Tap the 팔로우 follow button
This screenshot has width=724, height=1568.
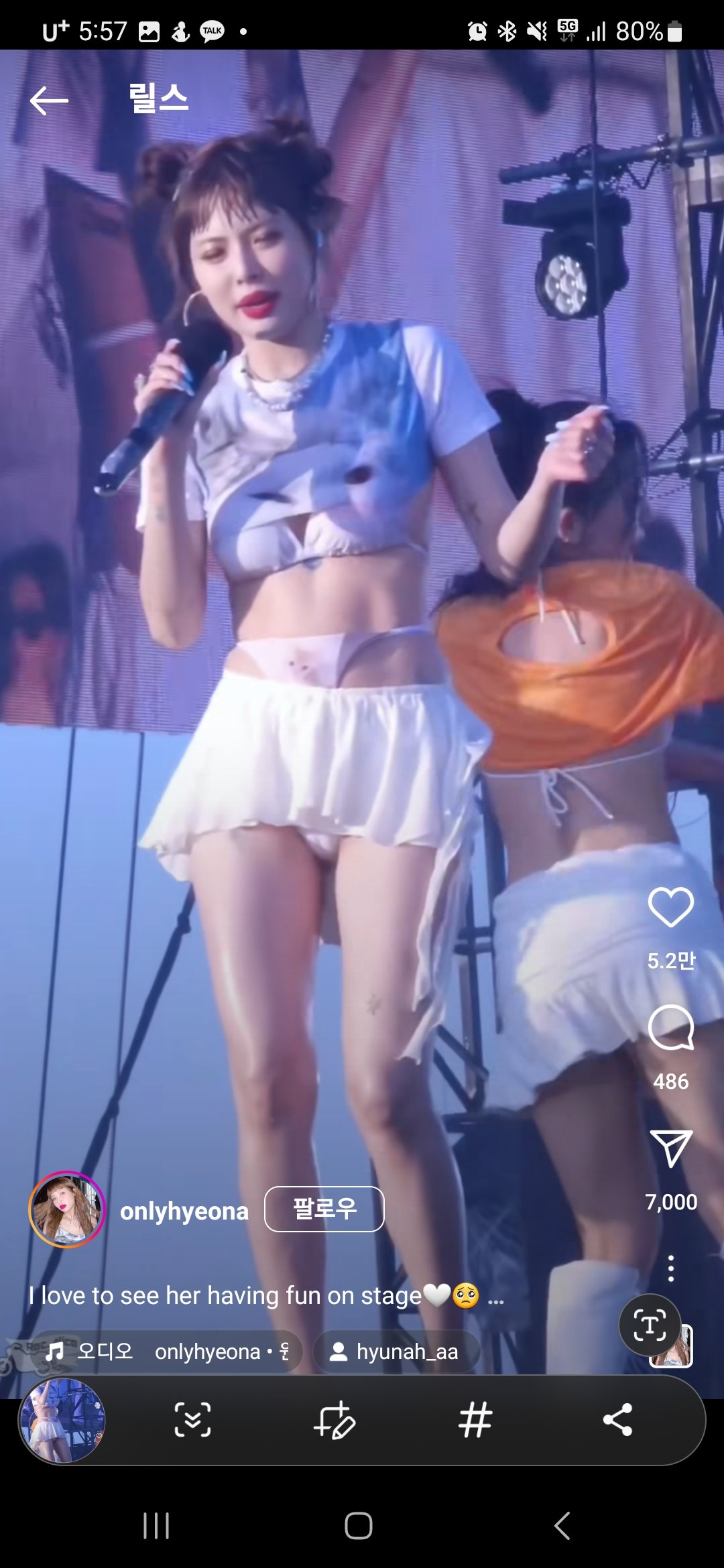[x=324, y=1210]
